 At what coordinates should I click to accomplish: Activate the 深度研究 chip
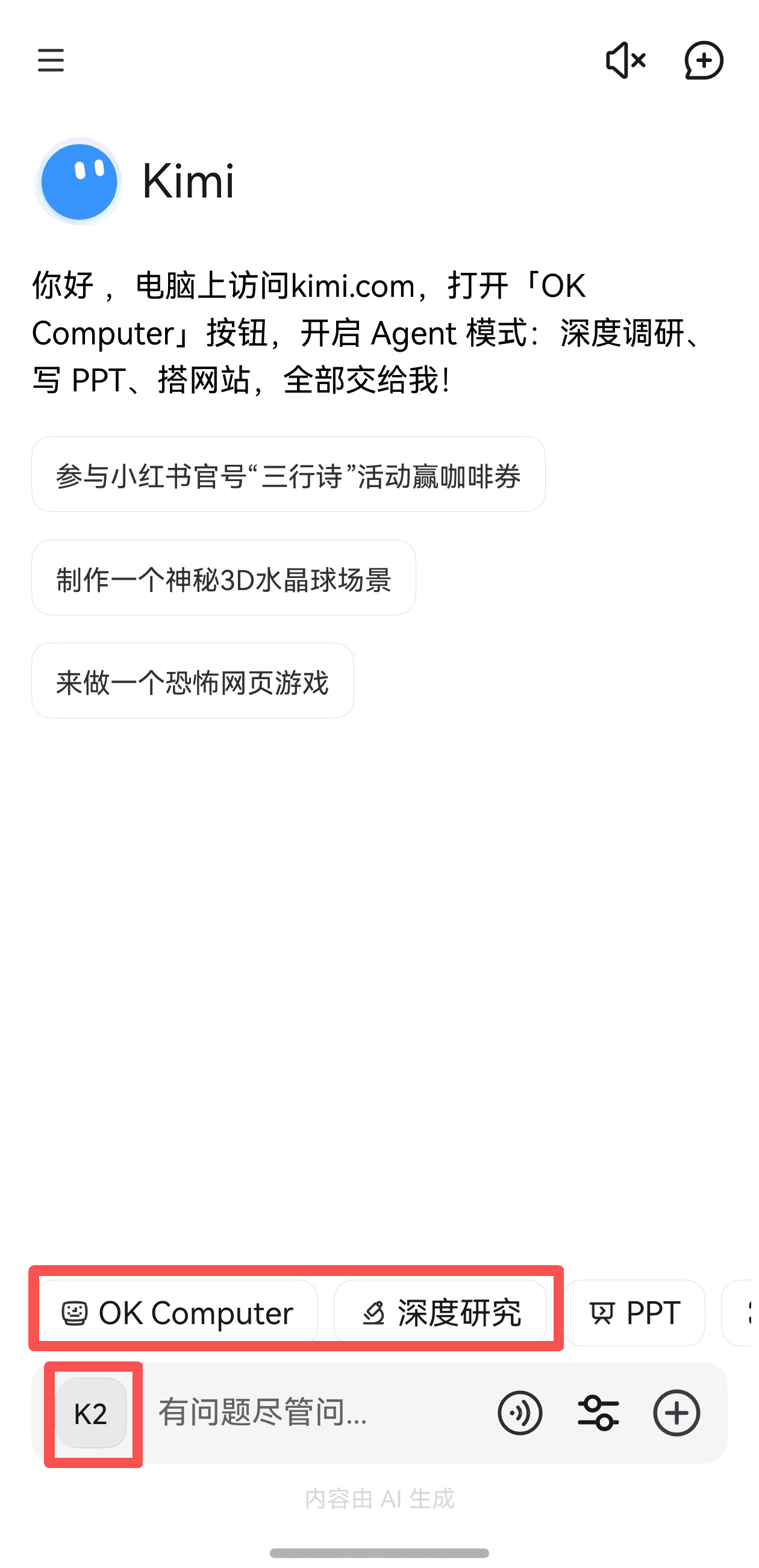[x=440, y=1312]
